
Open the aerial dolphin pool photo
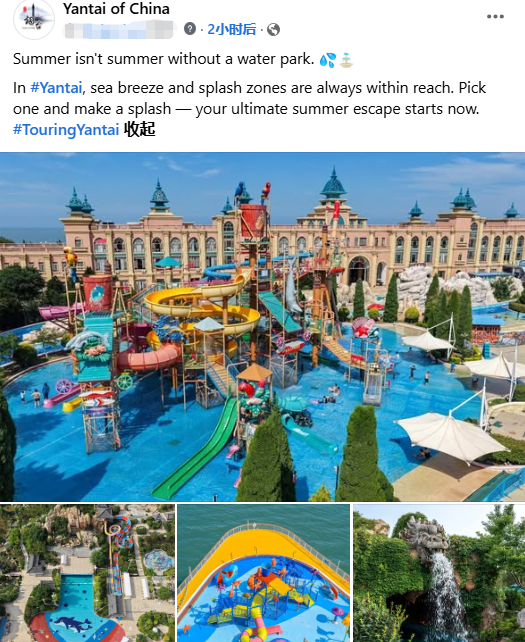pyautogui.click(x=87, y=573)
